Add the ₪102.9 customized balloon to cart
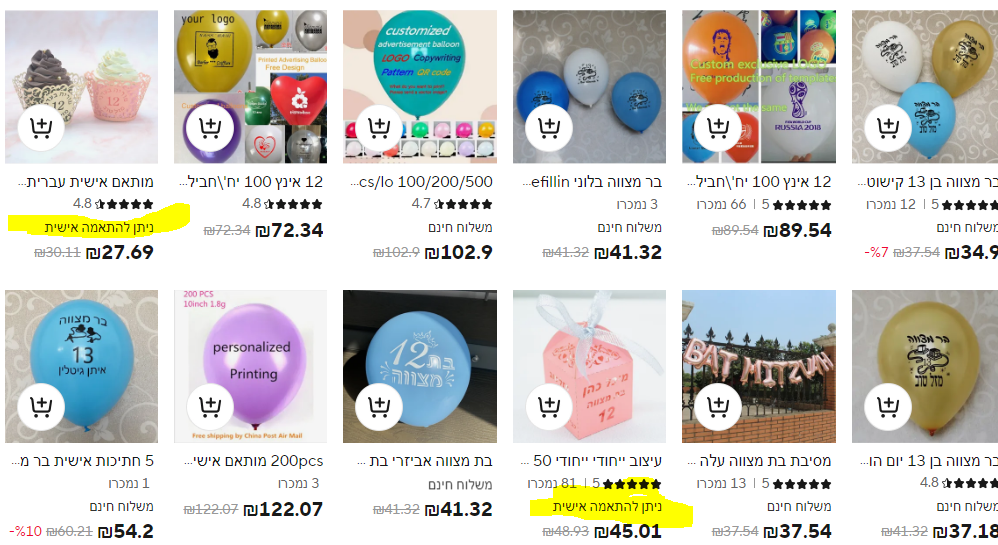Screen dimensions: 998x545 (379, 128)
